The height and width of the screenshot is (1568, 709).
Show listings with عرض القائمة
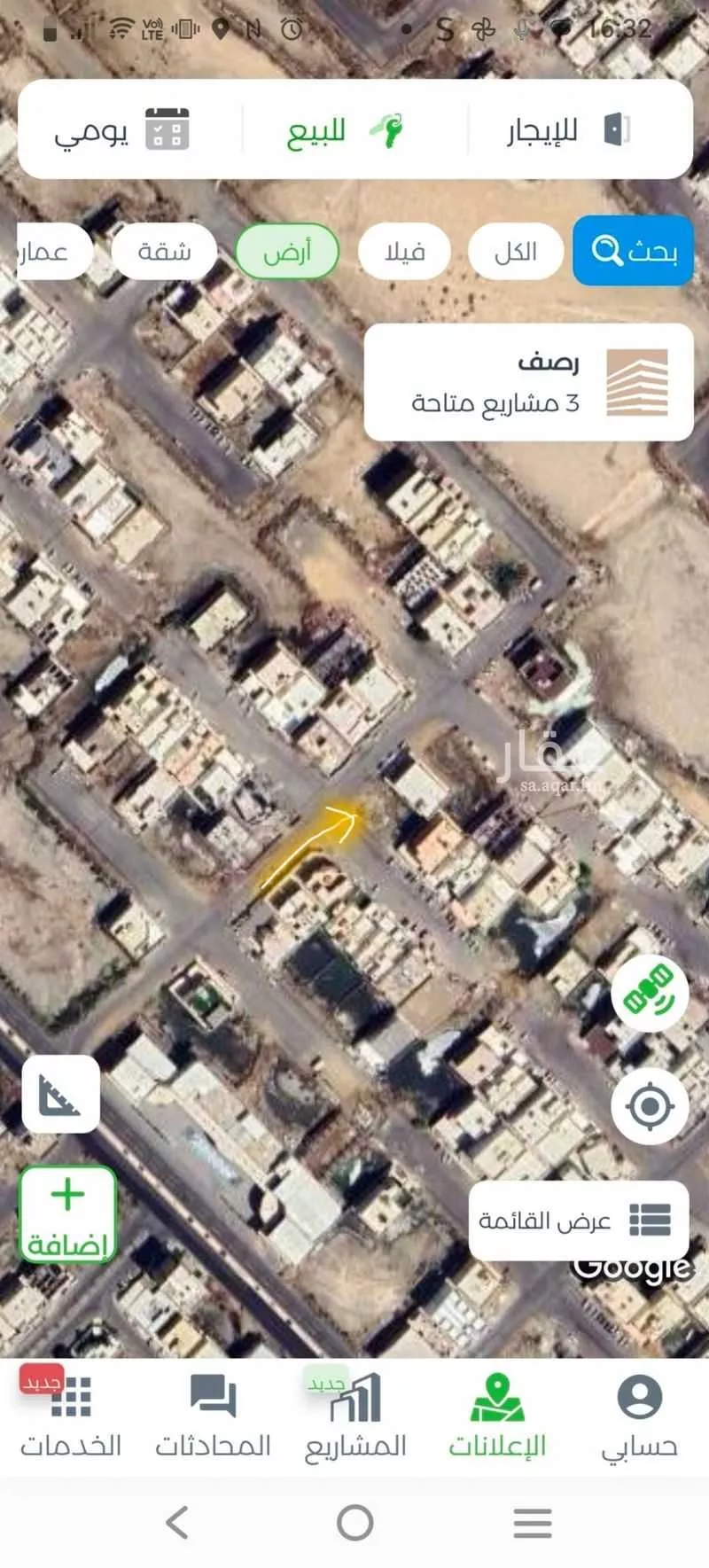pos(578,1220)
